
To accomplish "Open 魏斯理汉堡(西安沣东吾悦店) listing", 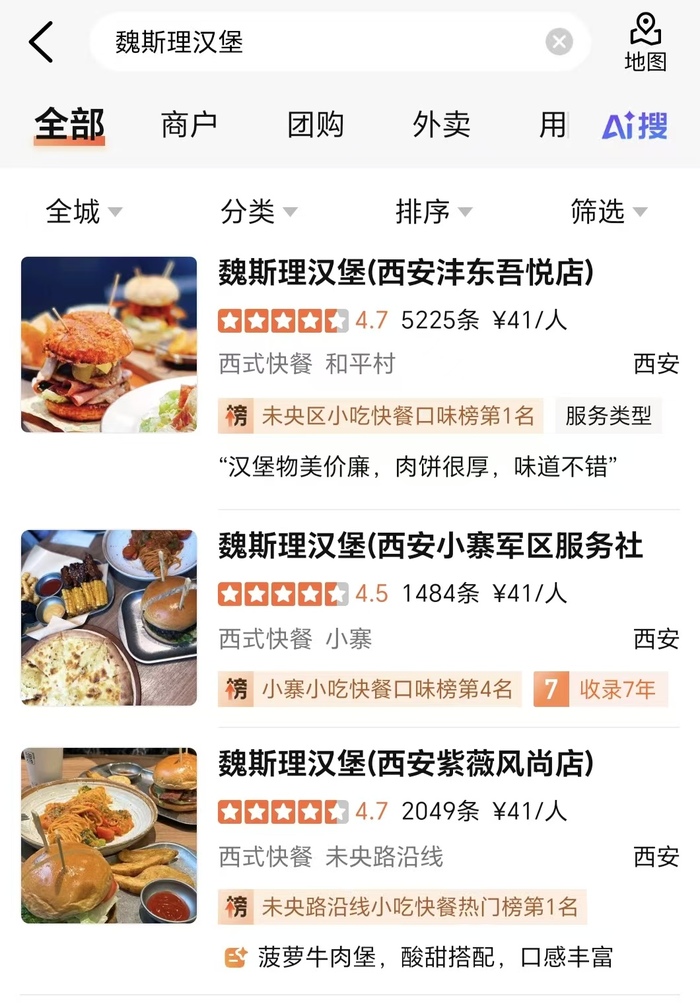I will pyautogui.click(x=406, y=272).
